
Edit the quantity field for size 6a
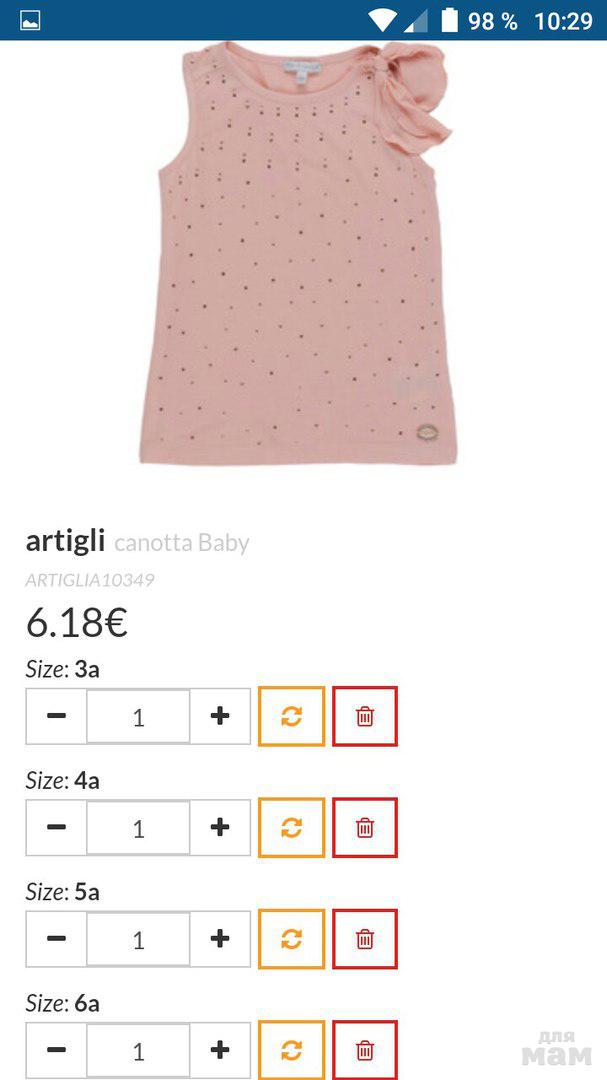pos(138,1050)
